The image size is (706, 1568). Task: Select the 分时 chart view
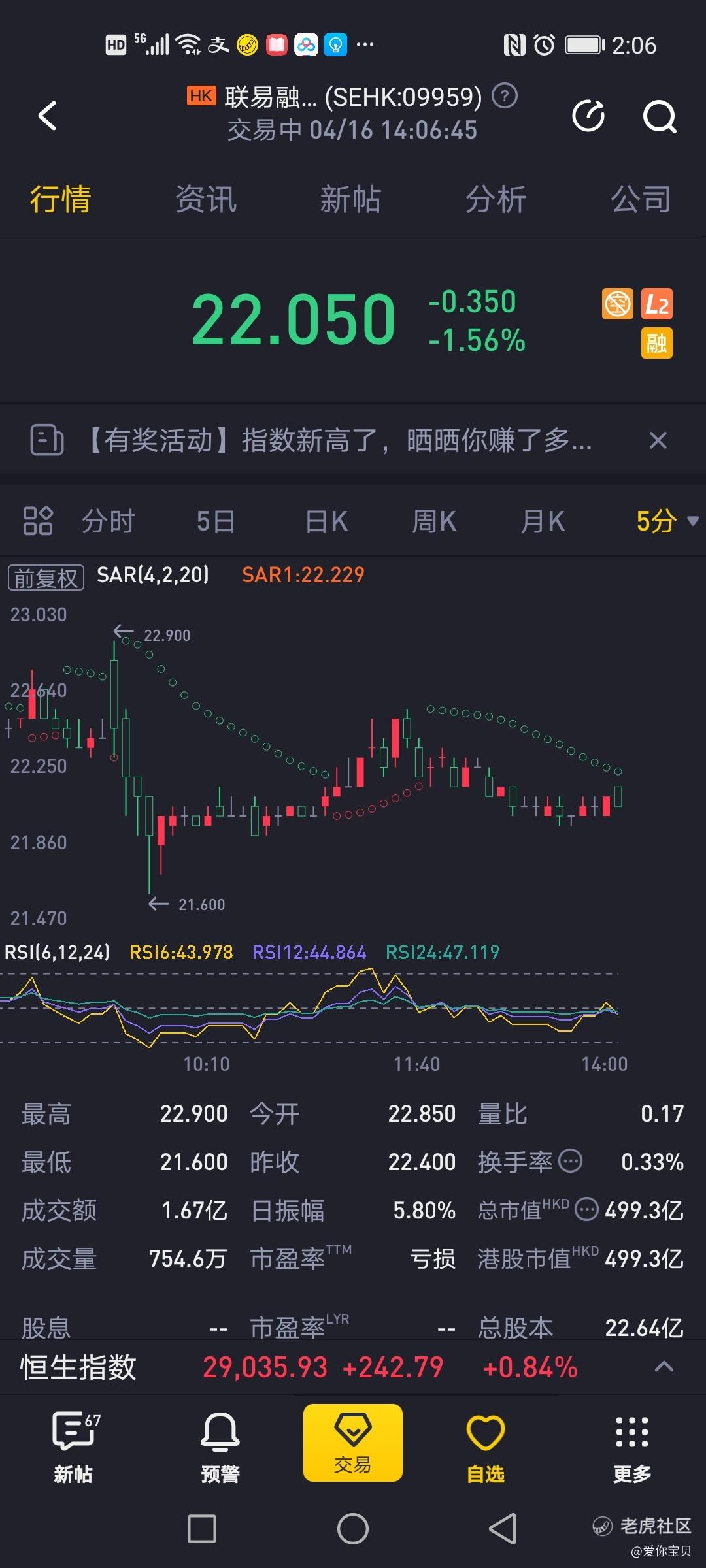108,521
